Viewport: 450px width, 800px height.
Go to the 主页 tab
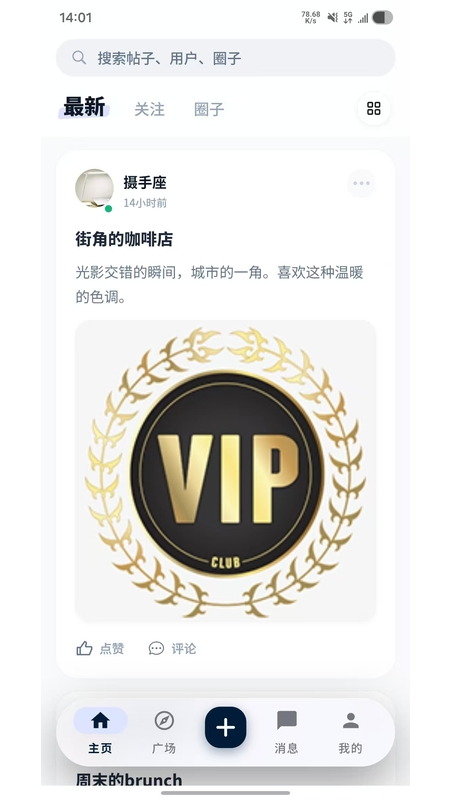[100, 732]
